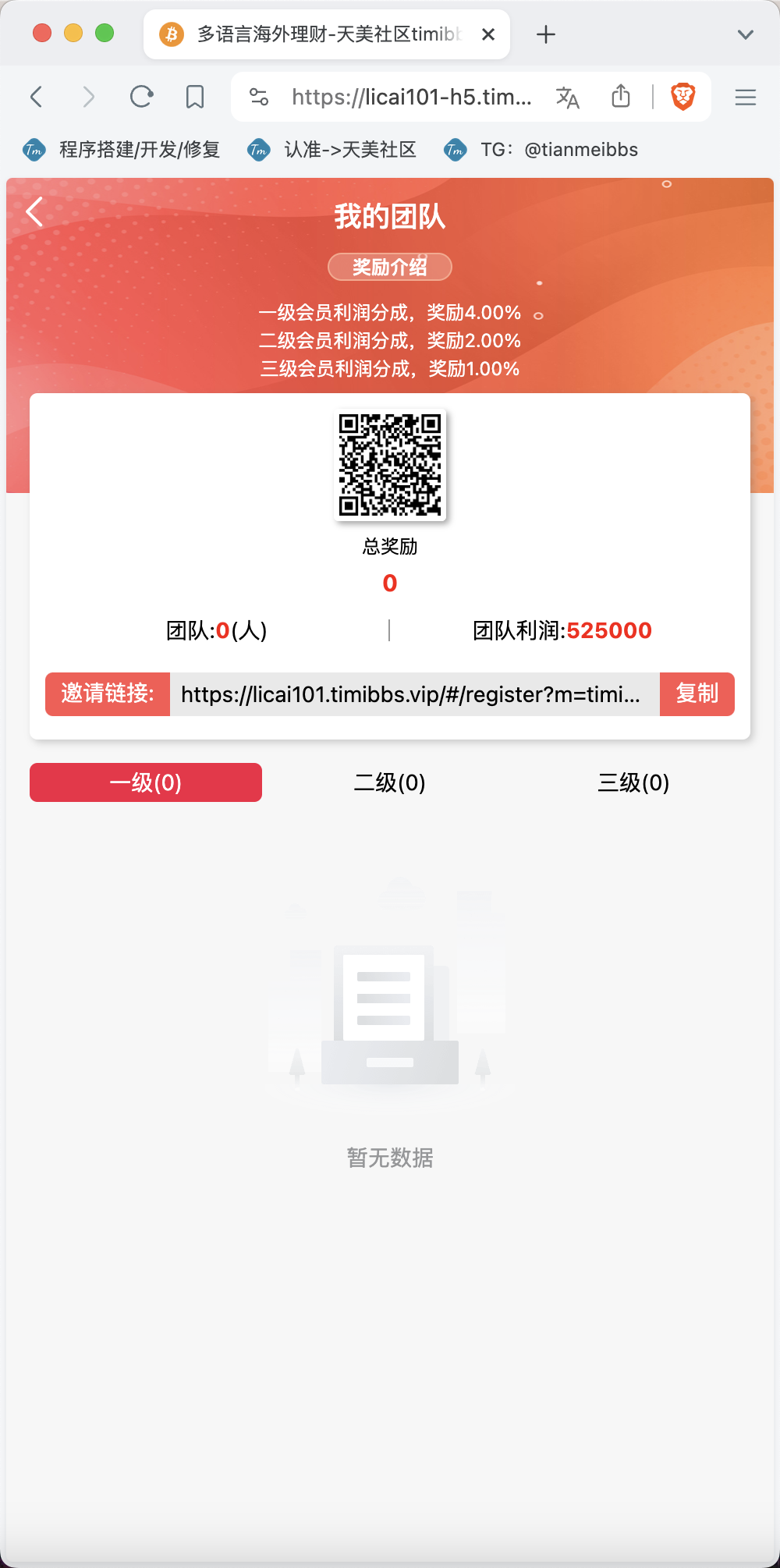Switch to the 二级(0) tab
The image size is (780, 1568).
pyautogui.click(x=389, y=782)
